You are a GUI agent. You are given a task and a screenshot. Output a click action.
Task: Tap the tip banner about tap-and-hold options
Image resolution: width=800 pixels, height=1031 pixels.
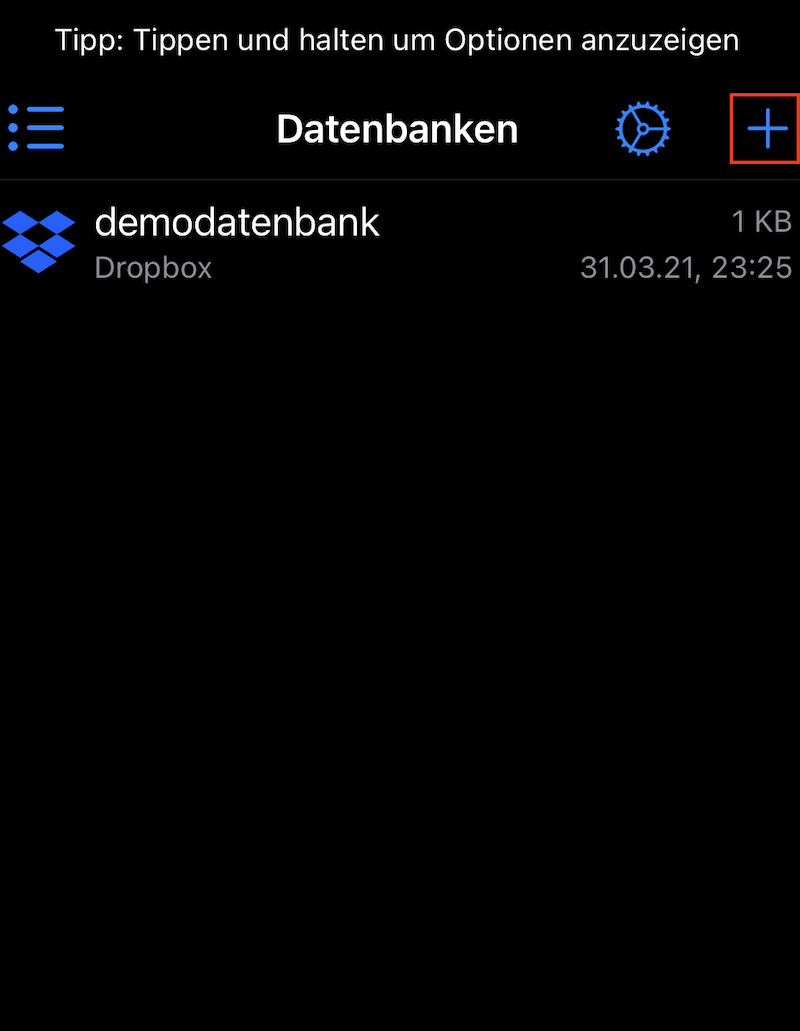point(400,40)
